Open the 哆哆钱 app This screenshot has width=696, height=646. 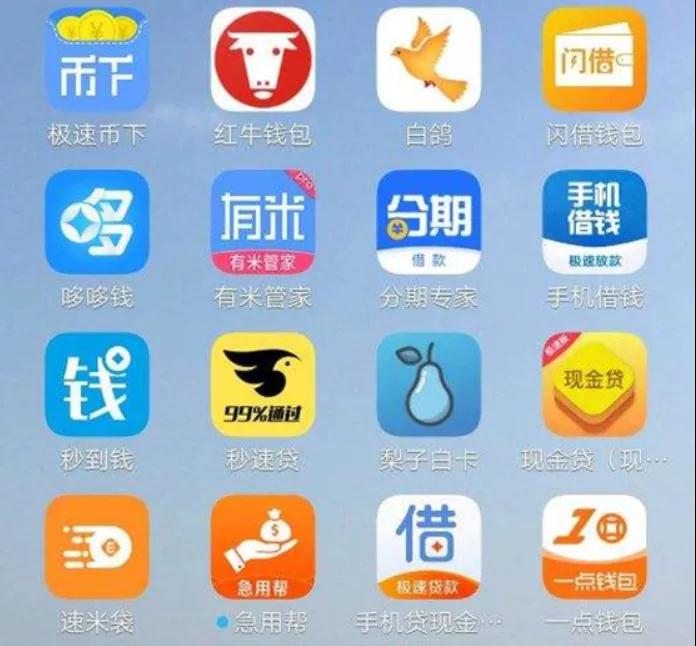tap(97, 221)
